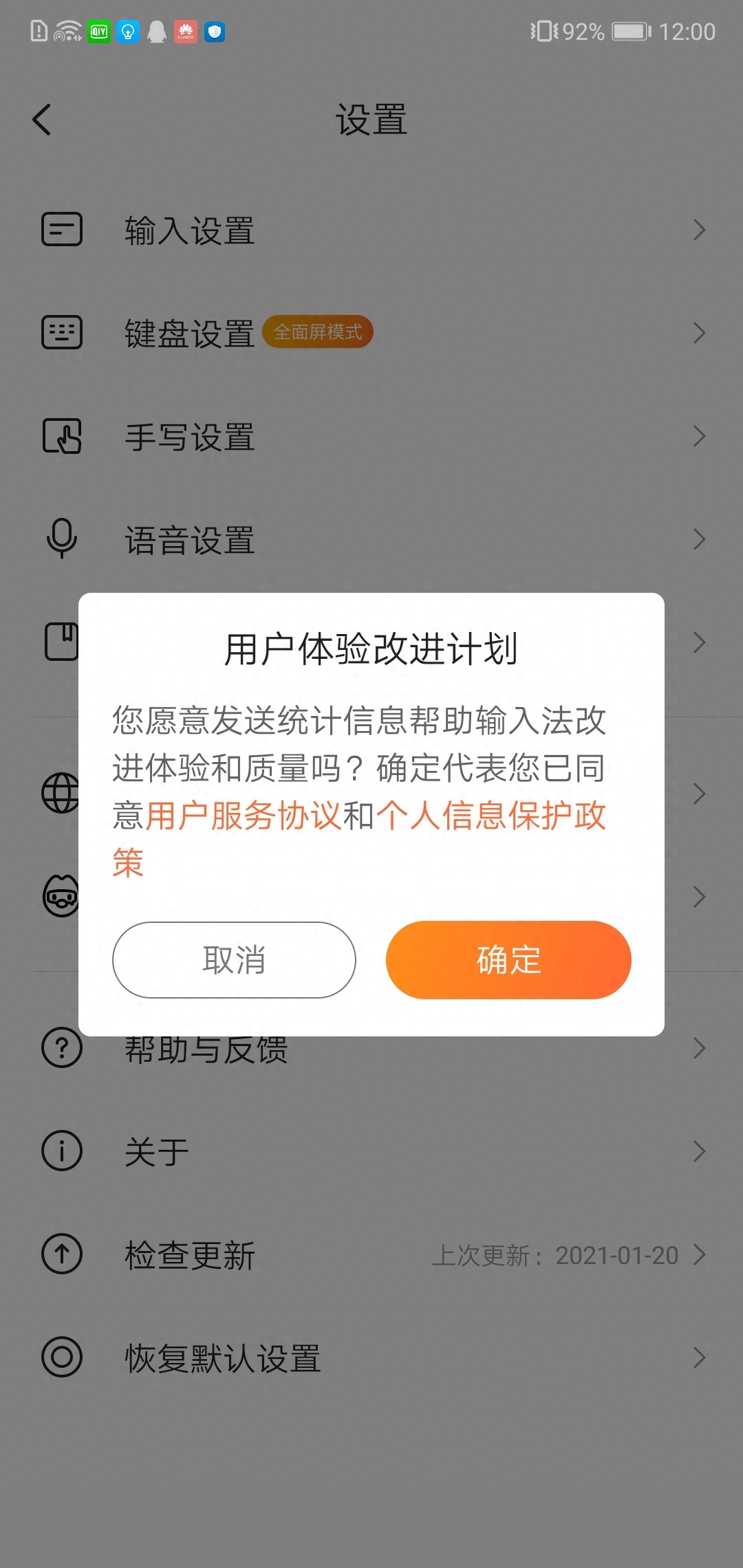Dismiss the dialog with 取消
Image resolution: width=743 pixels, height=1568 pixels.
pyautogui.click(x=233, y=960)
